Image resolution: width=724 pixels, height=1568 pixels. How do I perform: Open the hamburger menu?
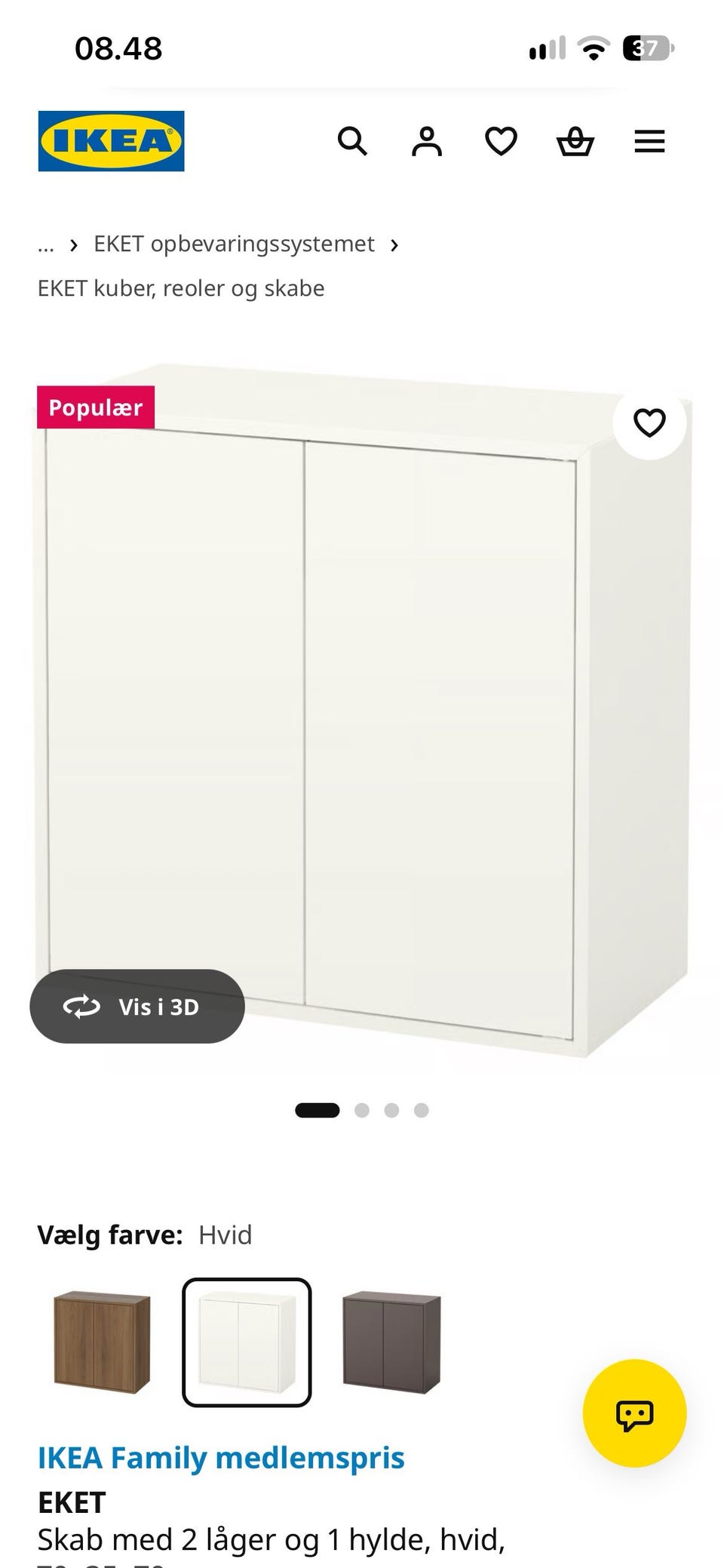pos(649,141)
